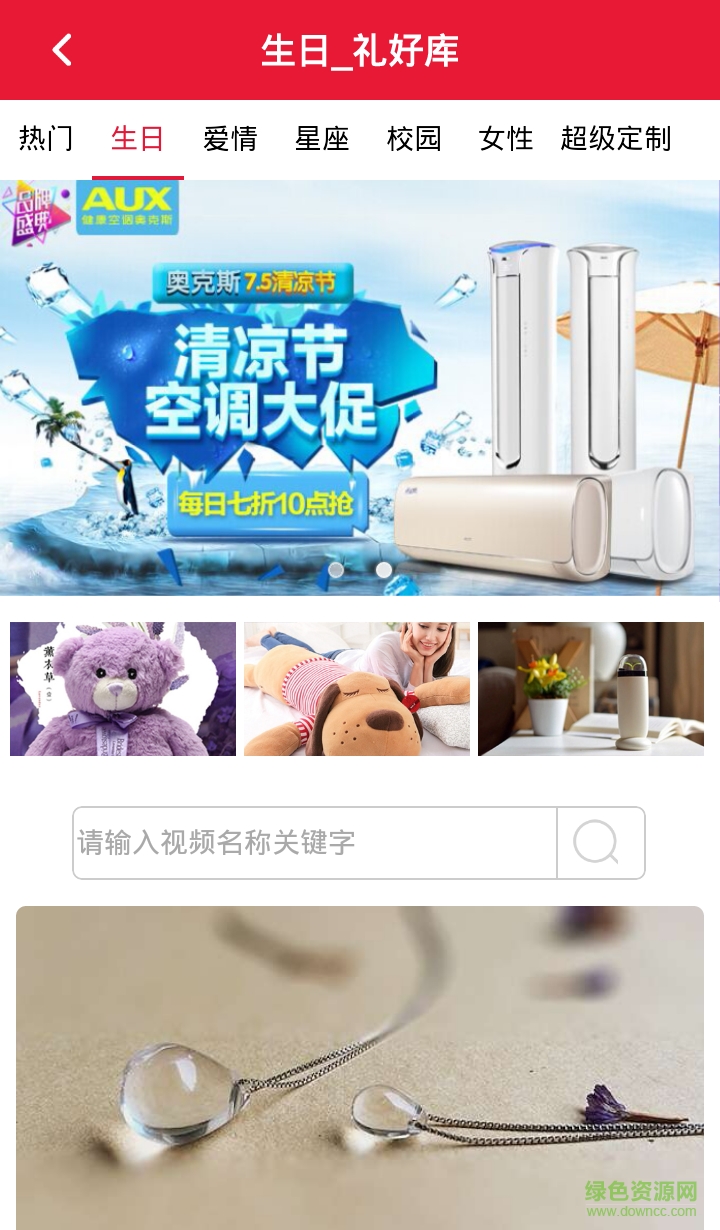Select the 女性 tab
This screenshot has width=720, height=1230.
(506, 139)
